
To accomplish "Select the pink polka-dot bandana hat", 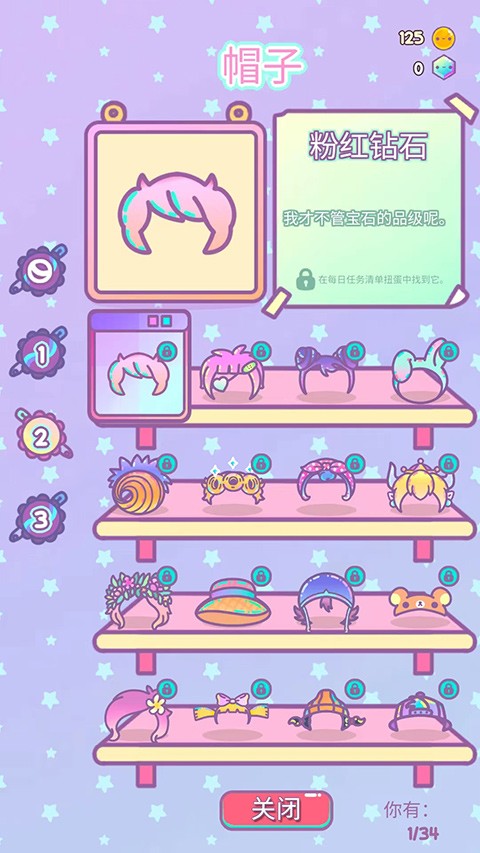I will coord(327,483).
